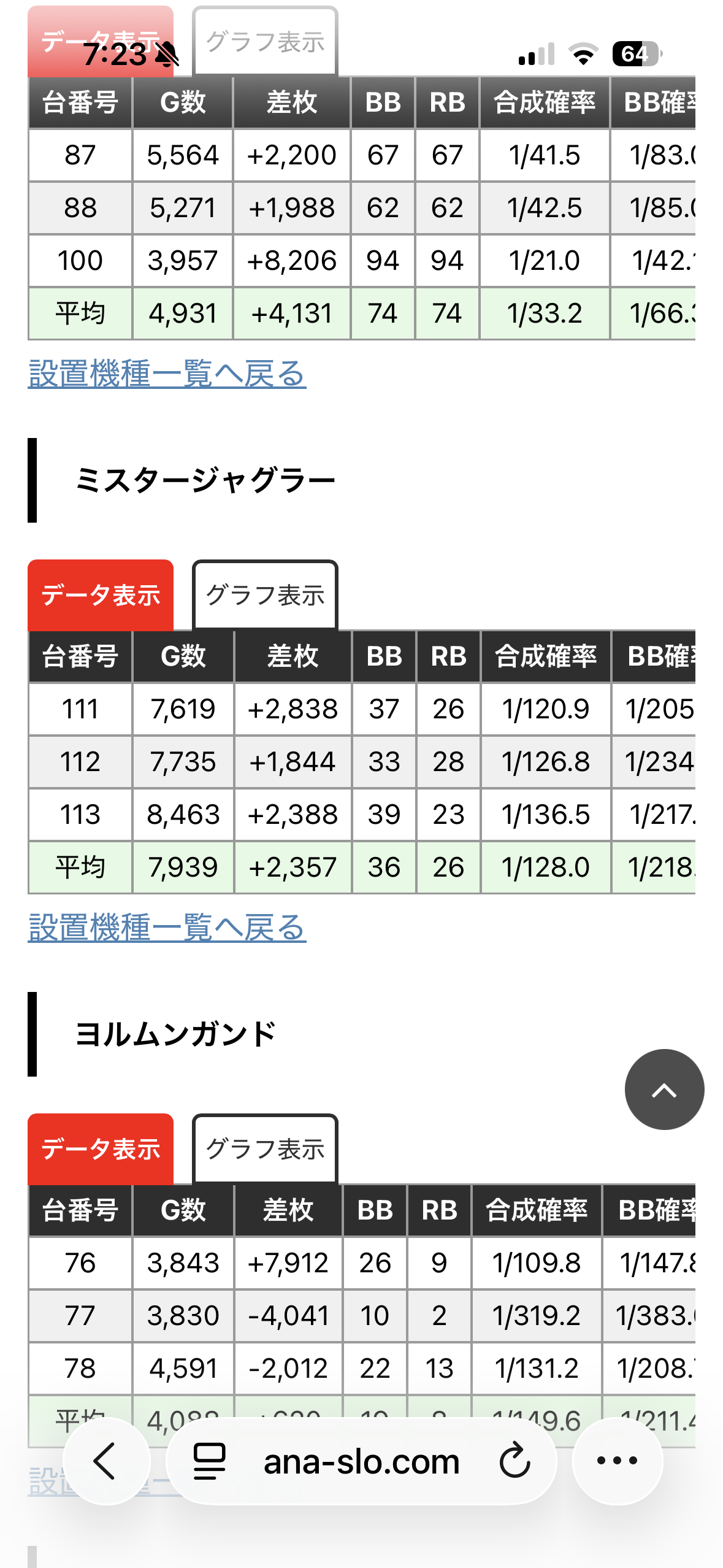Tap the scroll-to-top arrow button
723x1568 pixels.
click(x=664, y=1090)
